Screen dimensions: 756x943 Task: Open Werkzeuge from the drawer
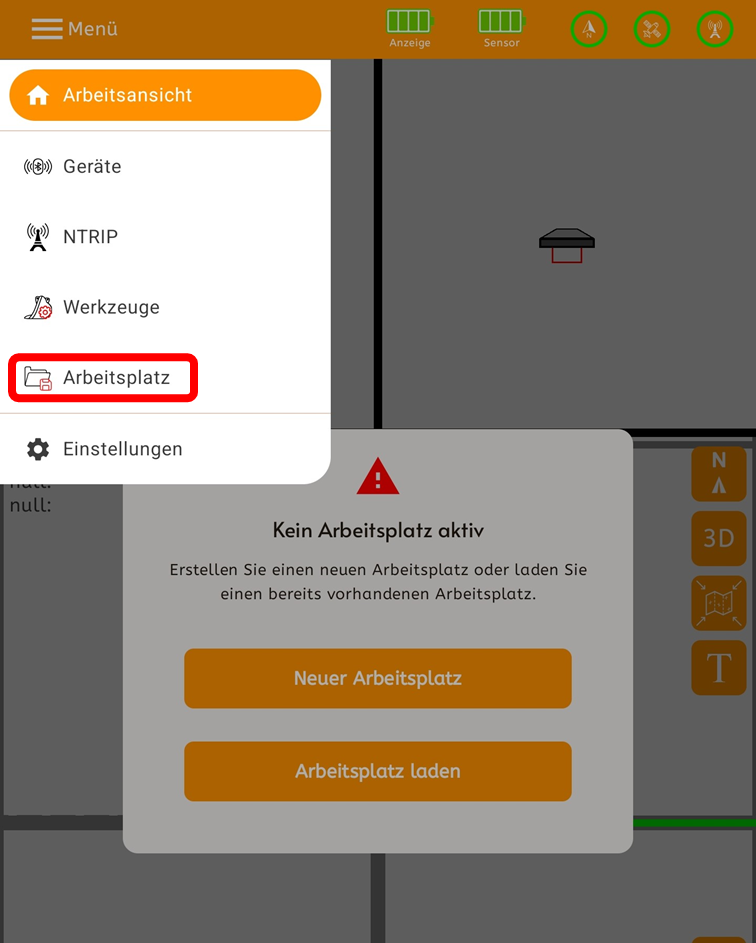pos(110,307)
